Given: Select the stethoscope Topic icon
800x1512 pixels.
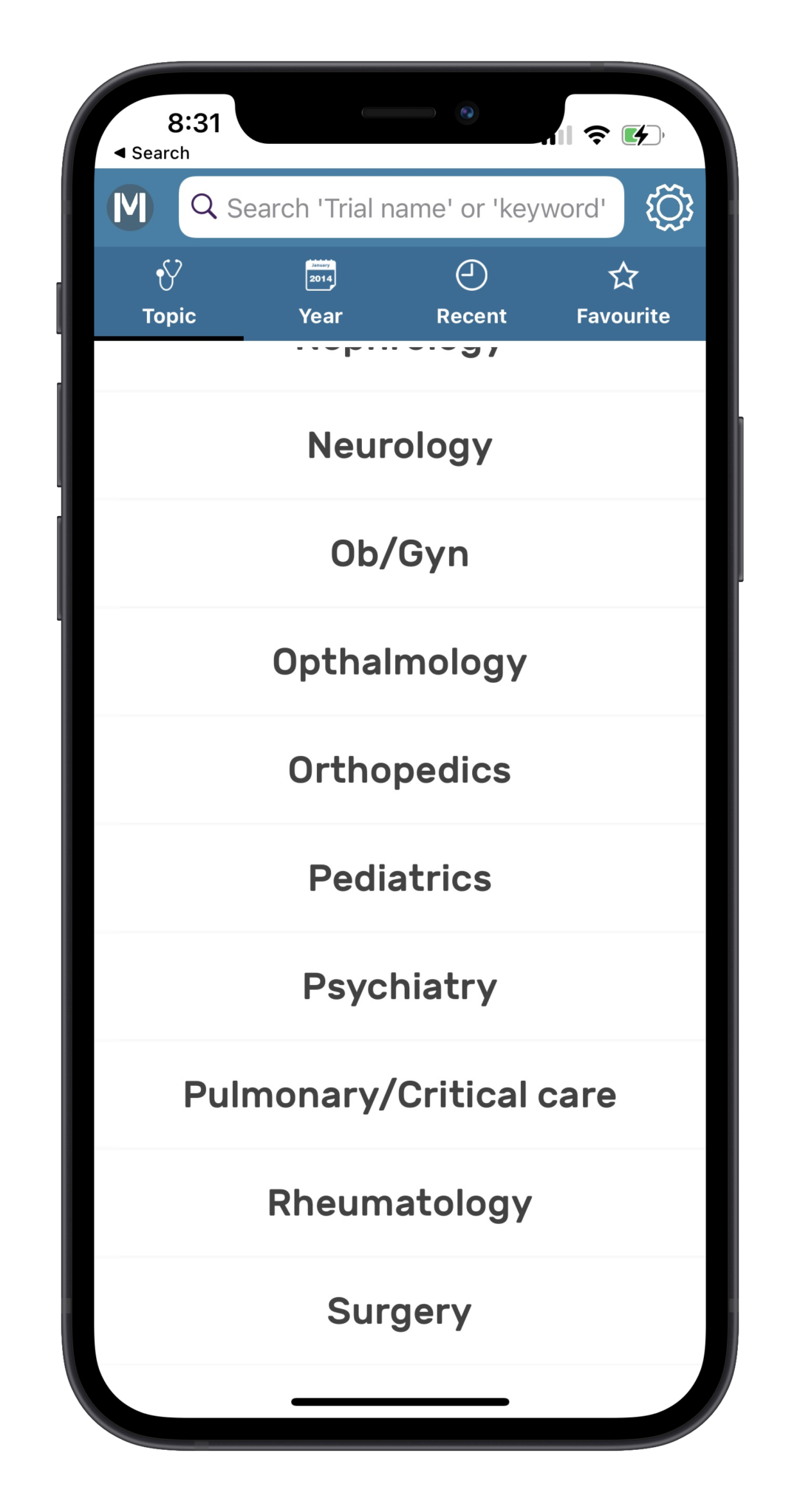Looking at the screenshot, I should coord(169,275).
